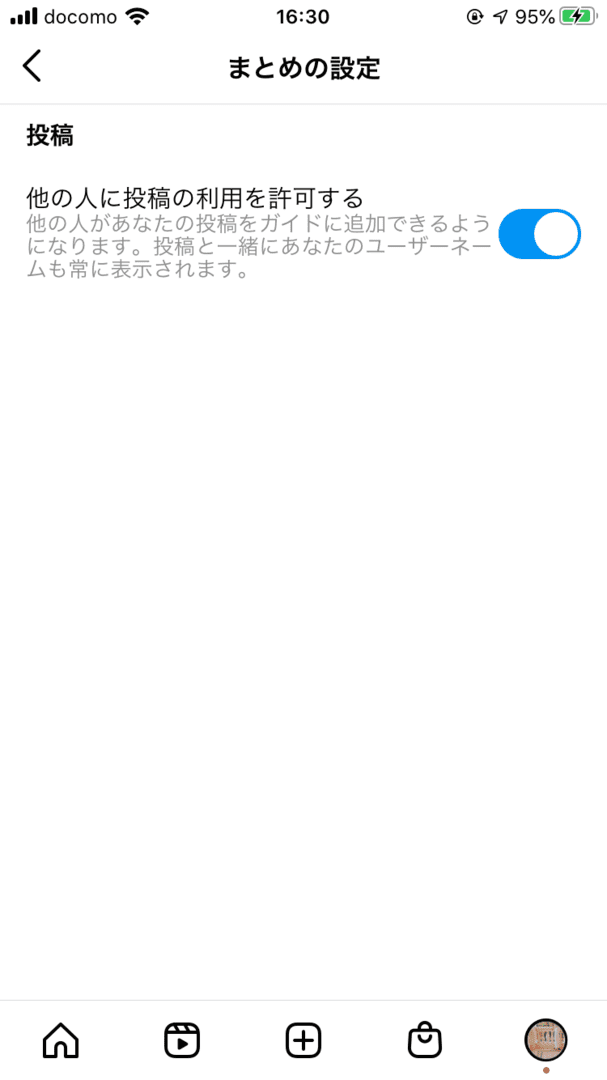Create a new post

click(303, 1040)
